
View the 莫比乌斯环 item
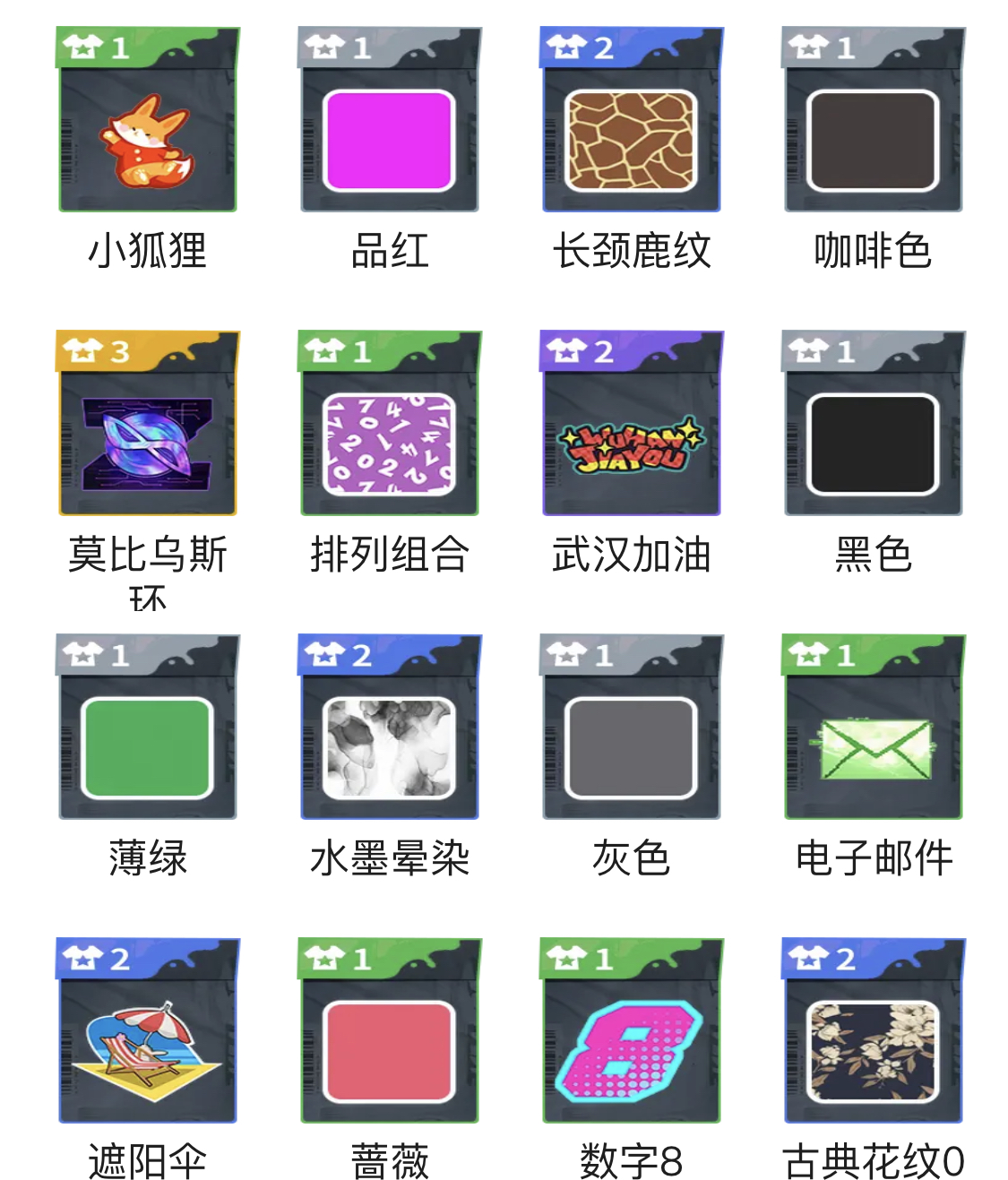[x=148, y=444]
